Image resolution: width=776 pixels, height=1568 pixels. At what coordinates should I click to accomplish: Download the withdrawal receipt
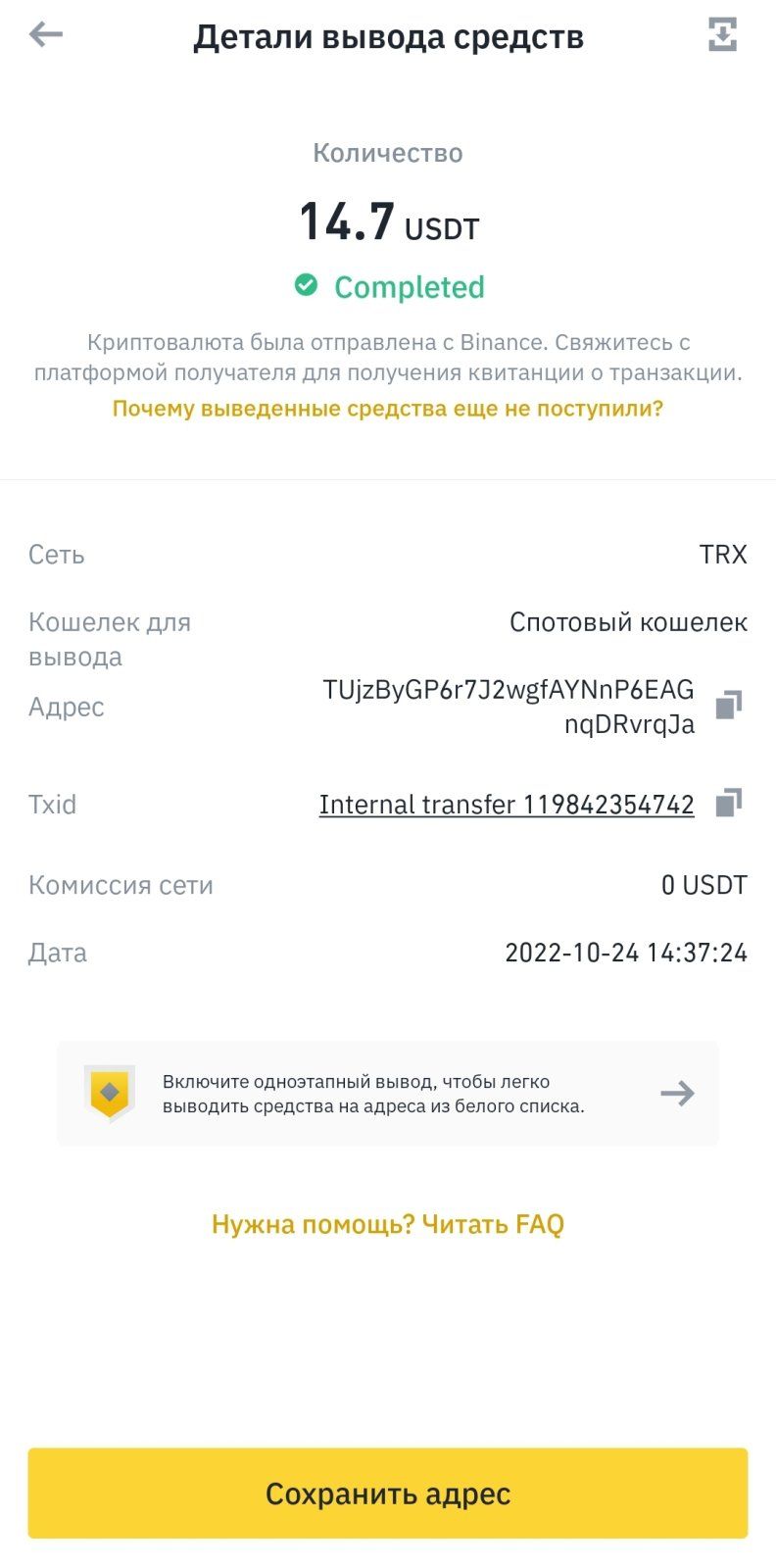click(722, 35)
